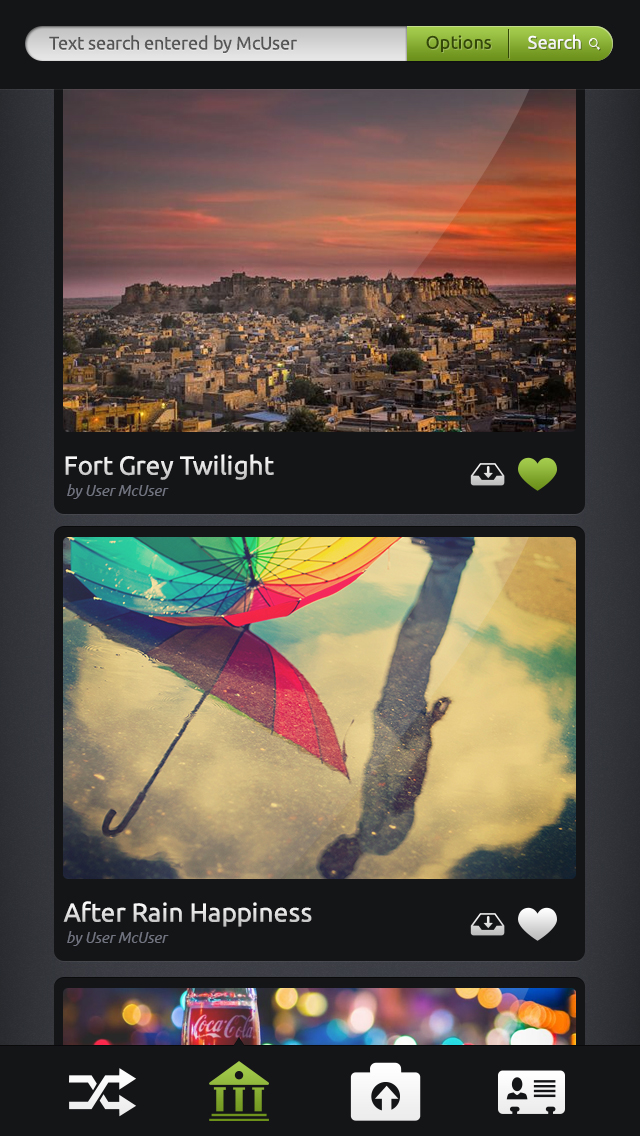Switch to the shuffle tab
Image resolution: width=640 pixels, height=1136 pixels.
pyautogui.click(x=102, y=1092)
